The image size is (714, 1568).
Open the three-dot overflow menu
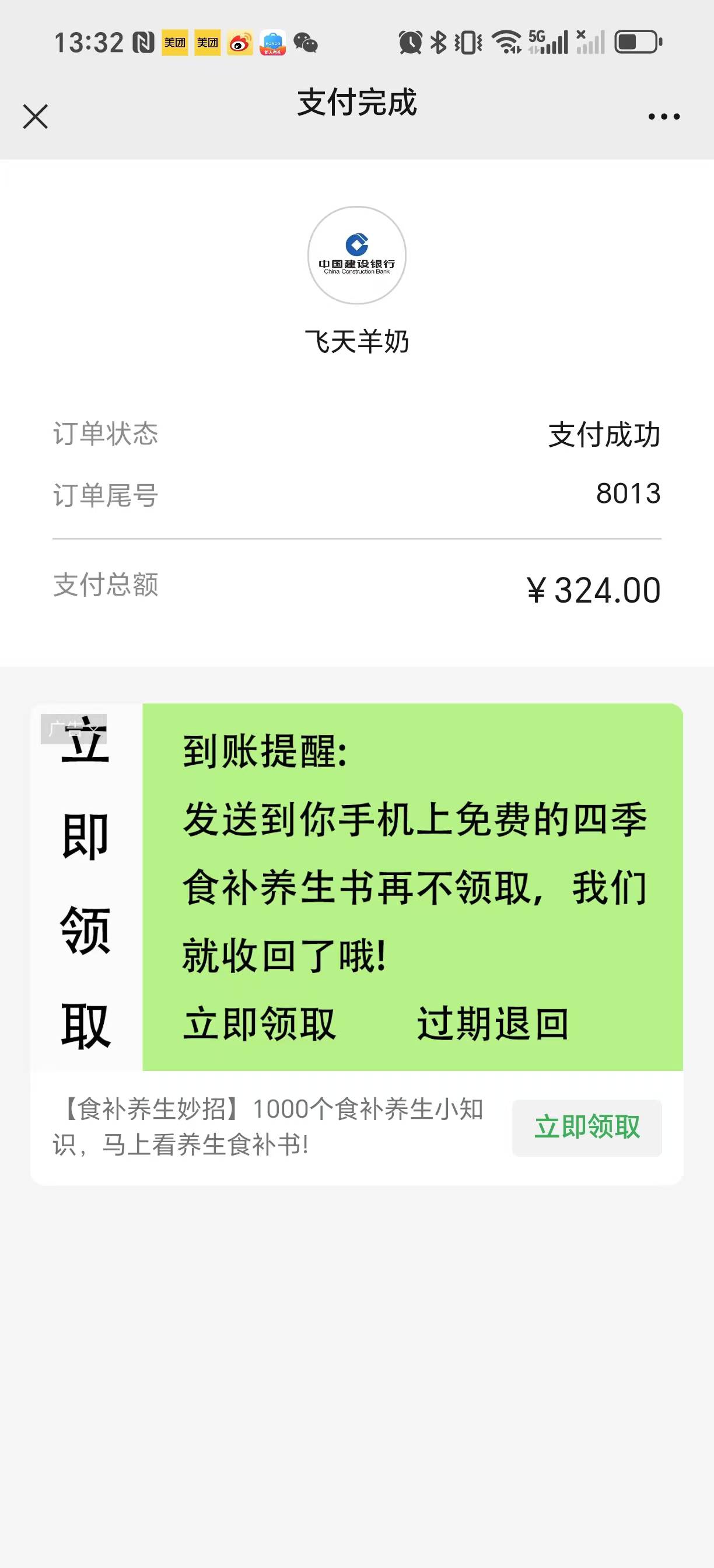click(x=663, y=116)
